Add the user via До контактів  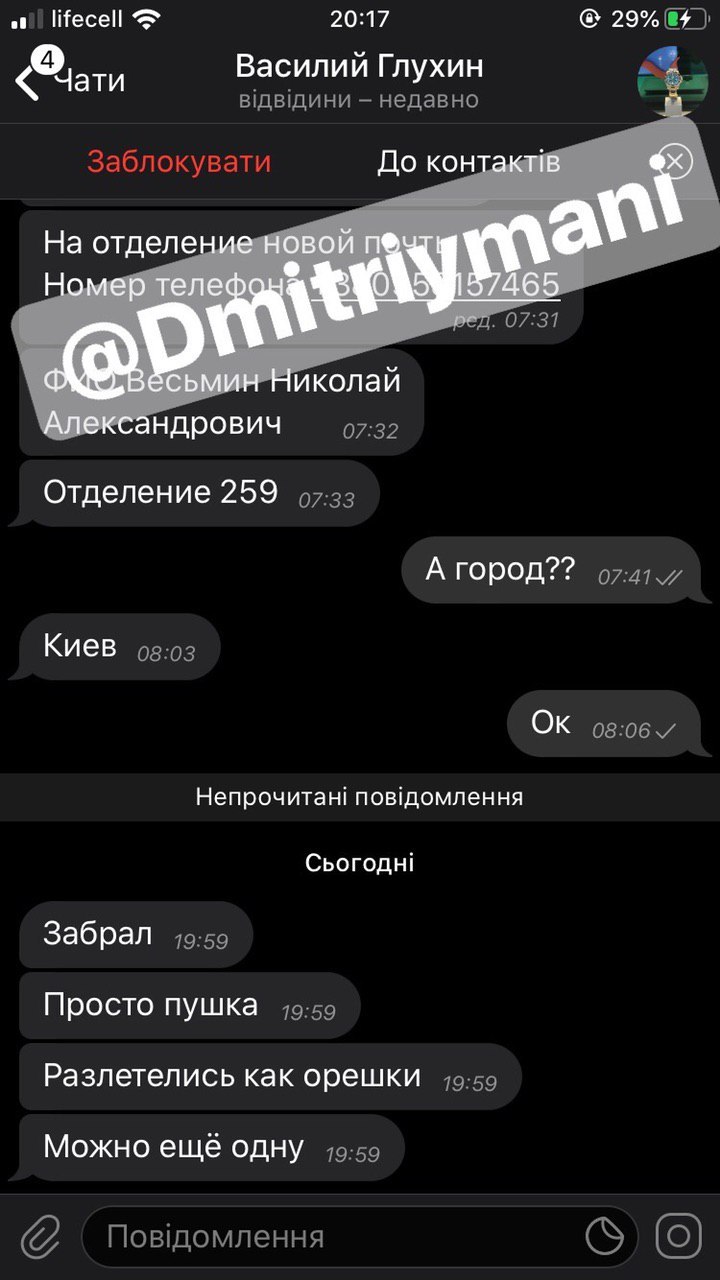pyautogui.click(x=468, y=162)
